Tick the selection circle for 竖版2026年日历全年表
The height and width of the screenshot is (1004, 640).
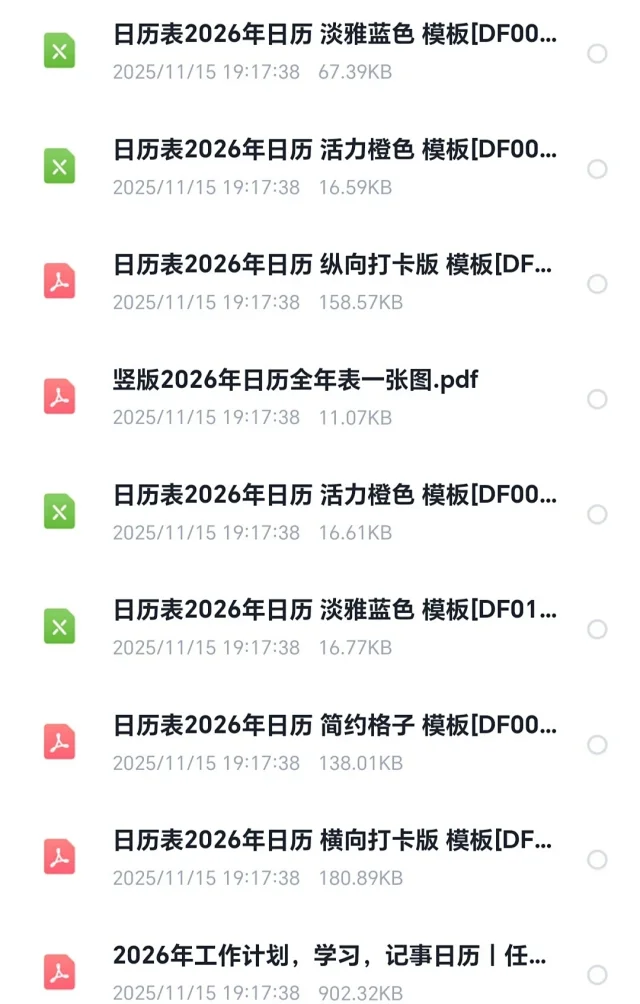597,399
